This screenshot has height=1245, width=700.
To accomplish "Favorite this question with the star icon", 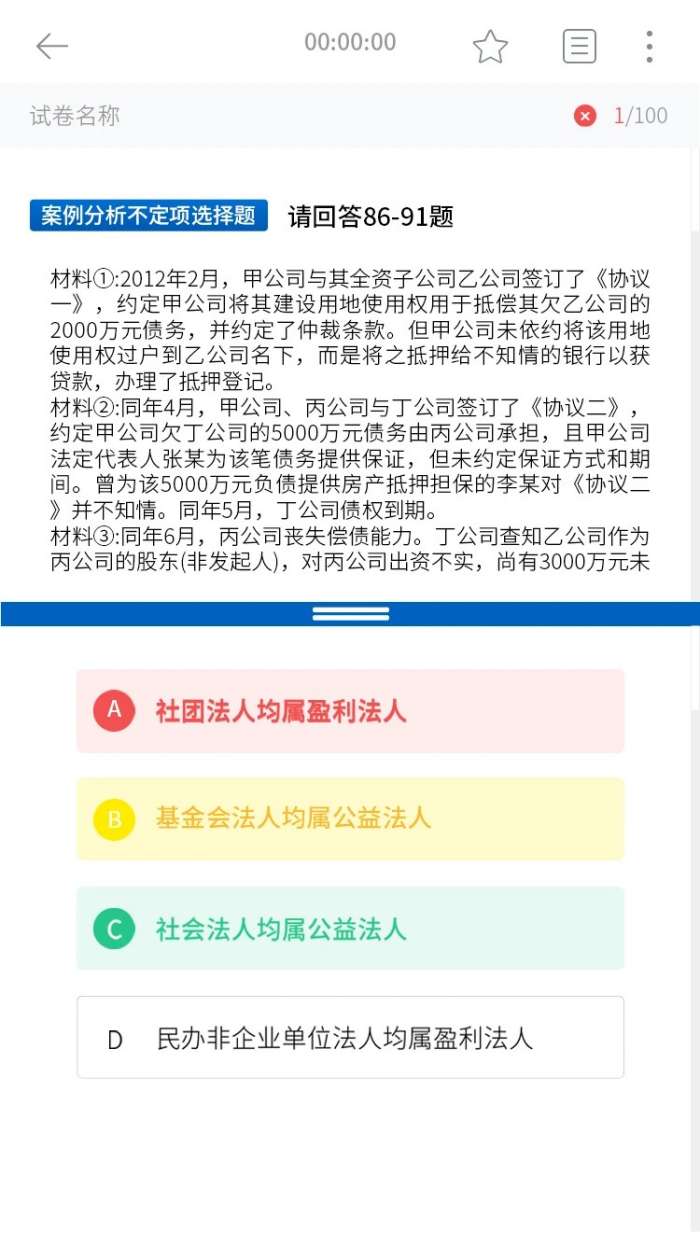I will 490,46.
